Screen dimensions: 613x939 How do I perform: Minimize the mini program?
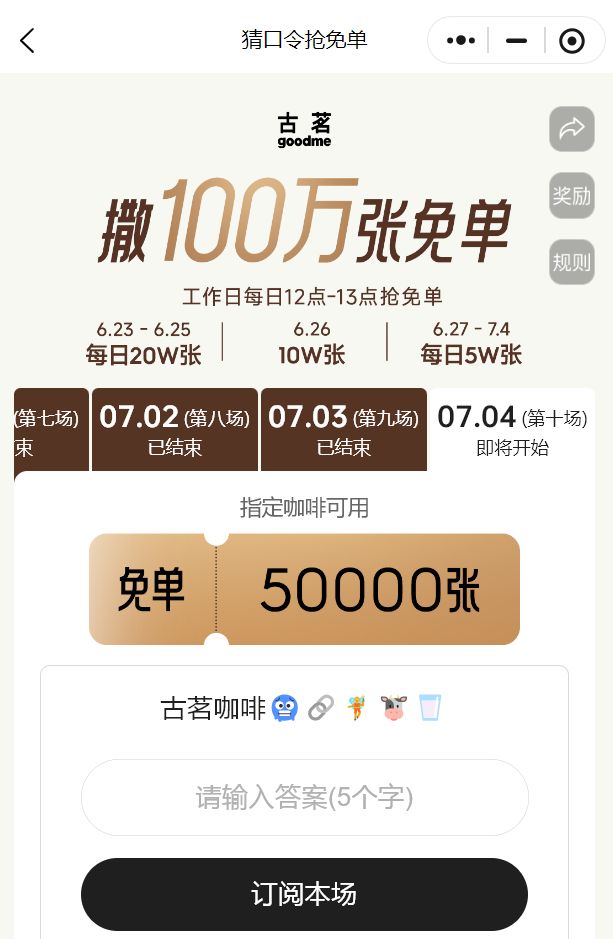516,41
